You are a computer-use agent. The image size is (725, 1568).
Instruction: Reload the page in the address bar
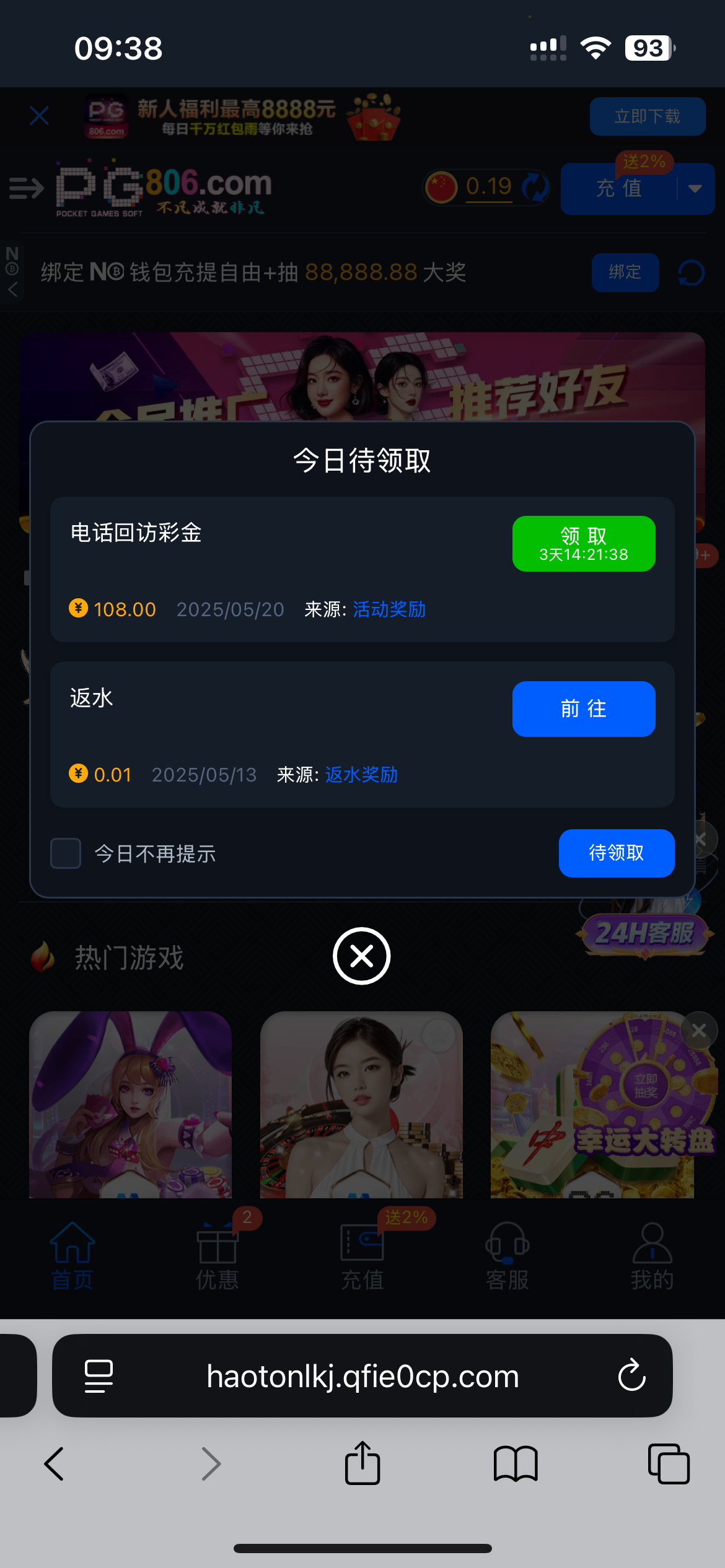click(631, 1376)
